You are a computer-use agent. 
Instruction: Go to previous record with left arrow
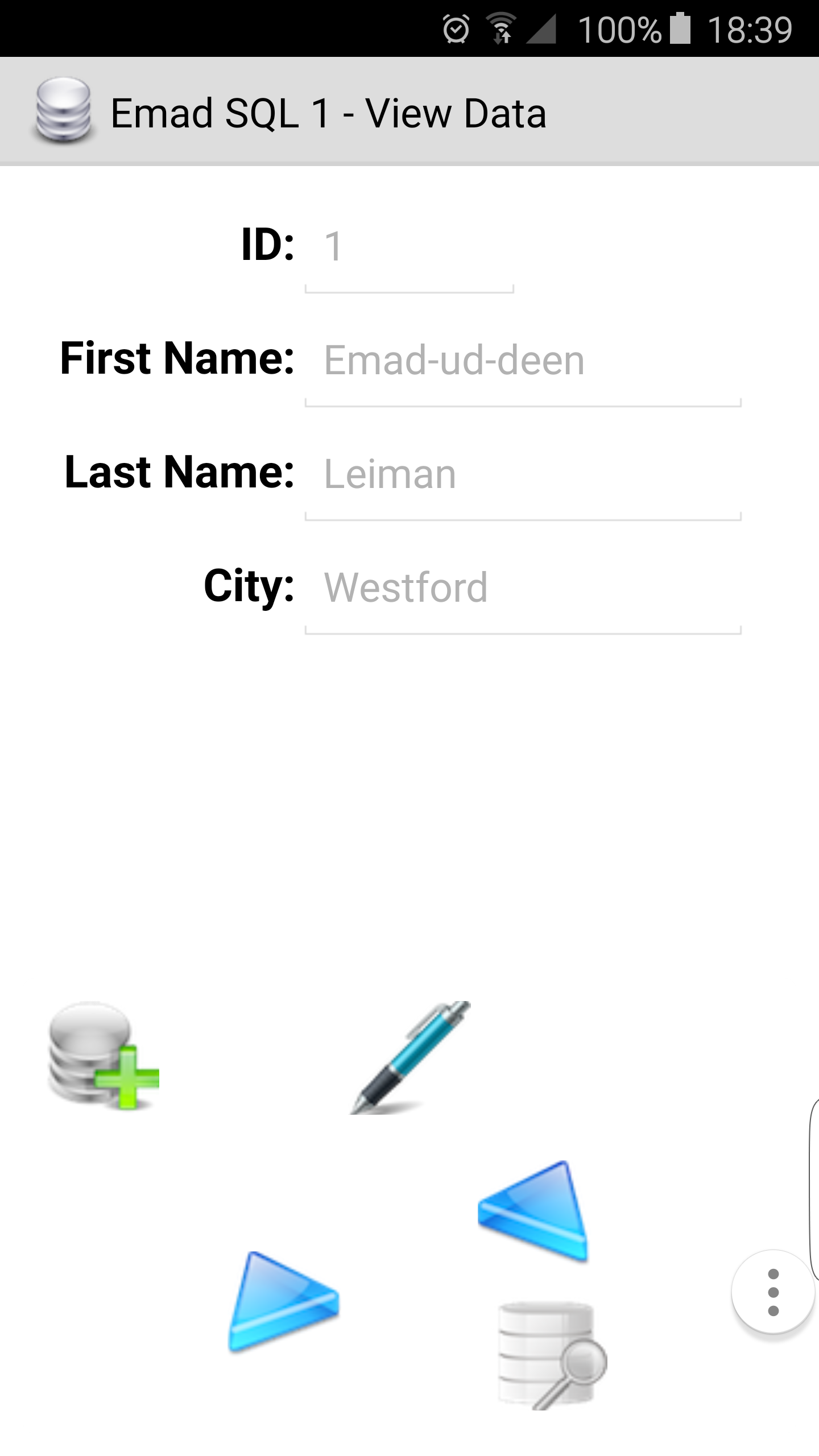(533, 1211)
